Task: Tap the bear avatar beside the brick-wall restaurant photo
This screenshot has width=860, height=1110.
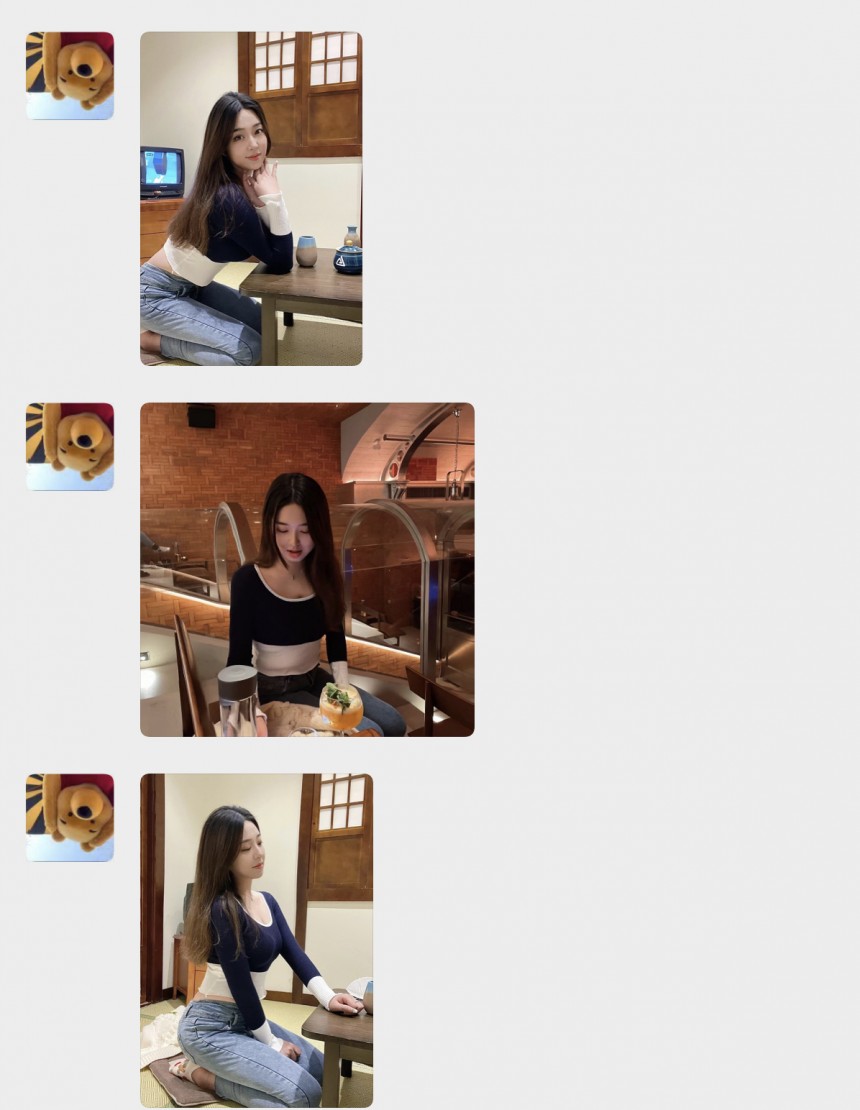Action: [x=70, y=446]
